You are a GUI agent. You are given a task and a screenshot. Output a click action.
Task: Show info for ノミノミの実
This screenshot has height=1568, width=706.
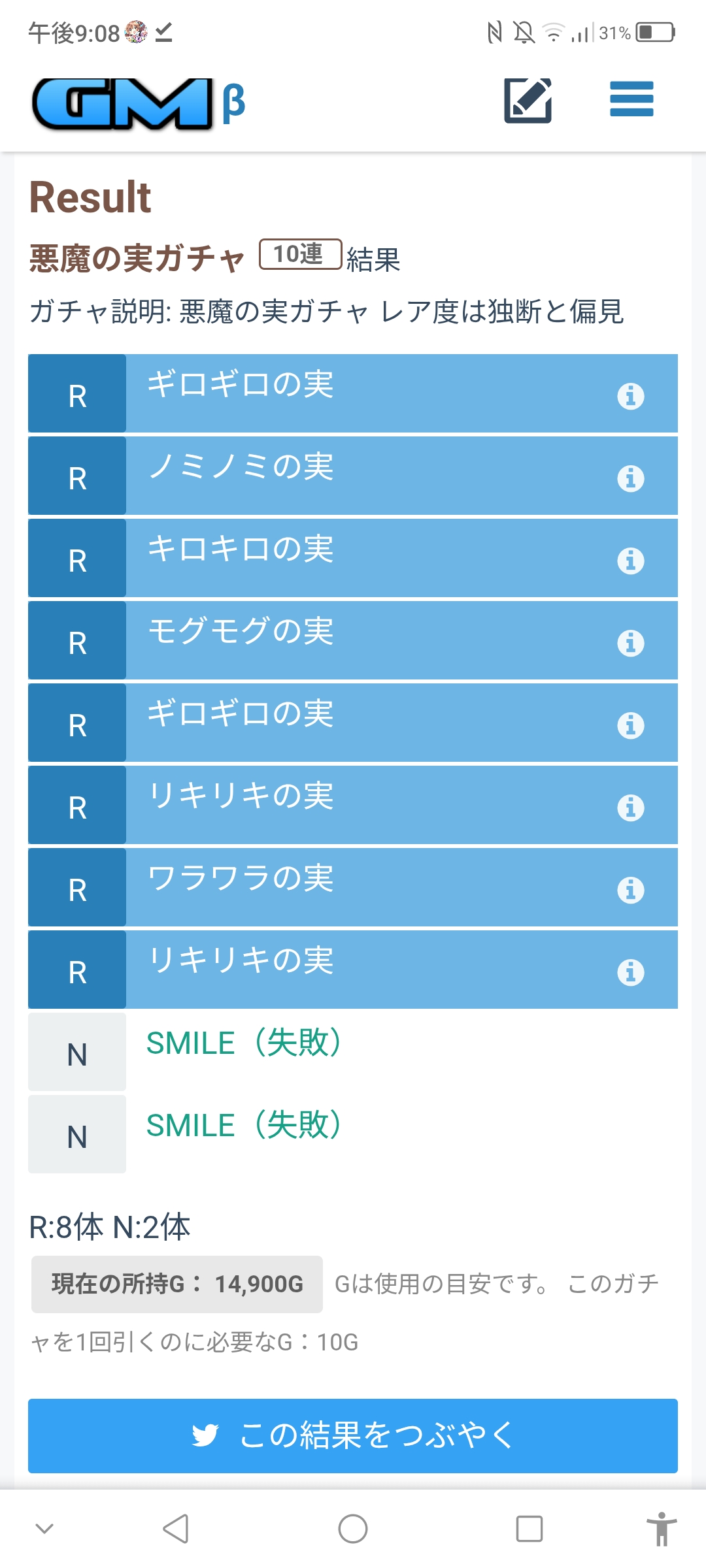tap(631, 478)
